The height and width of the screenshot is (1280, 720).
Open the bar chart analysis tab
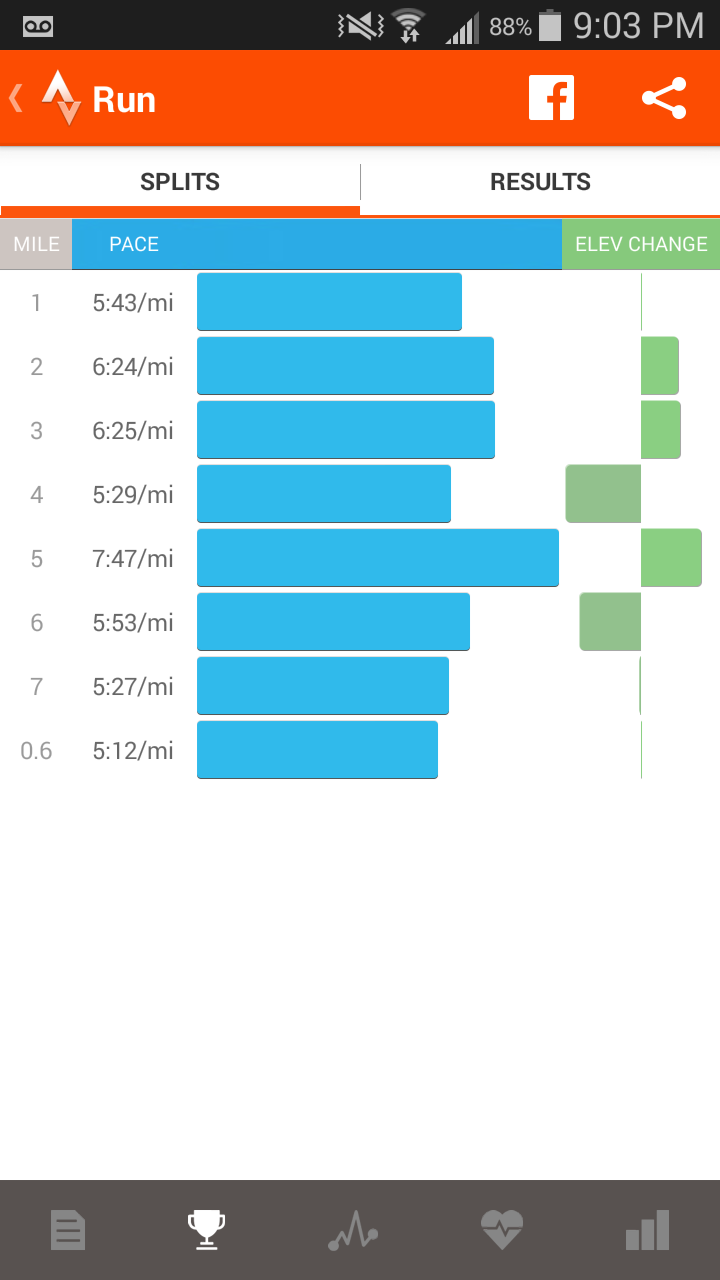coord(647,1229)
